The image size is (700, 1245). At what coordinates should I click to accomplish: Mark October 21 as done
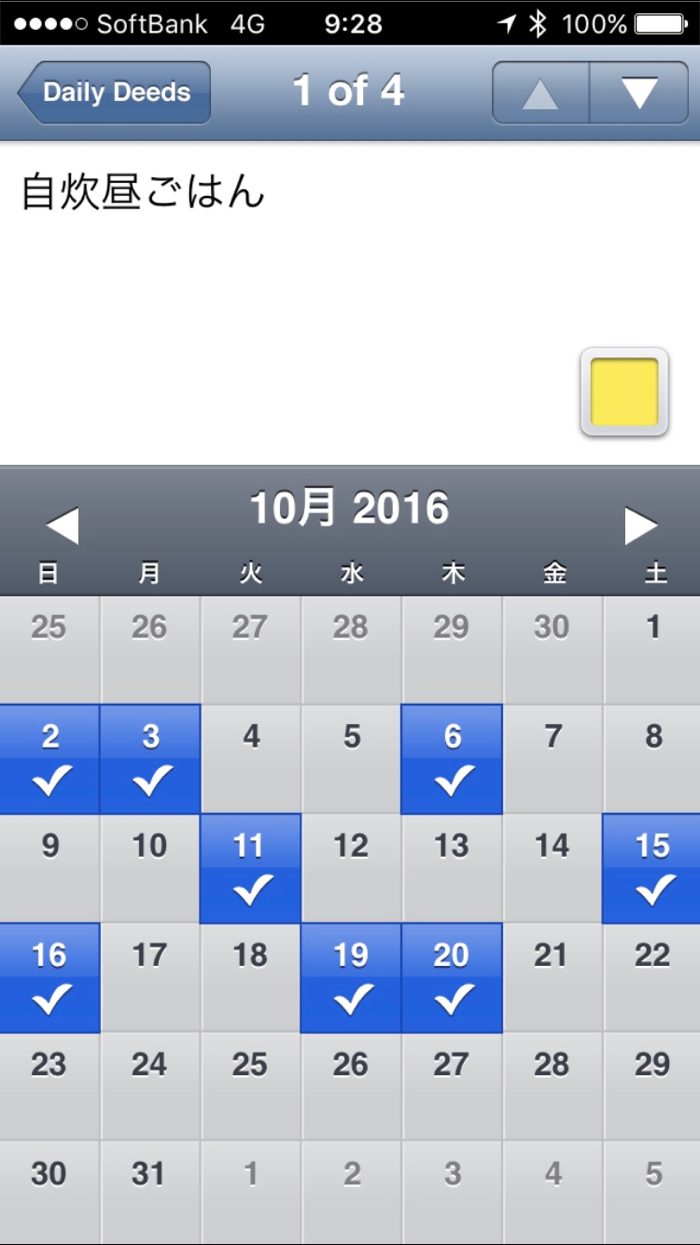point(552,977)
